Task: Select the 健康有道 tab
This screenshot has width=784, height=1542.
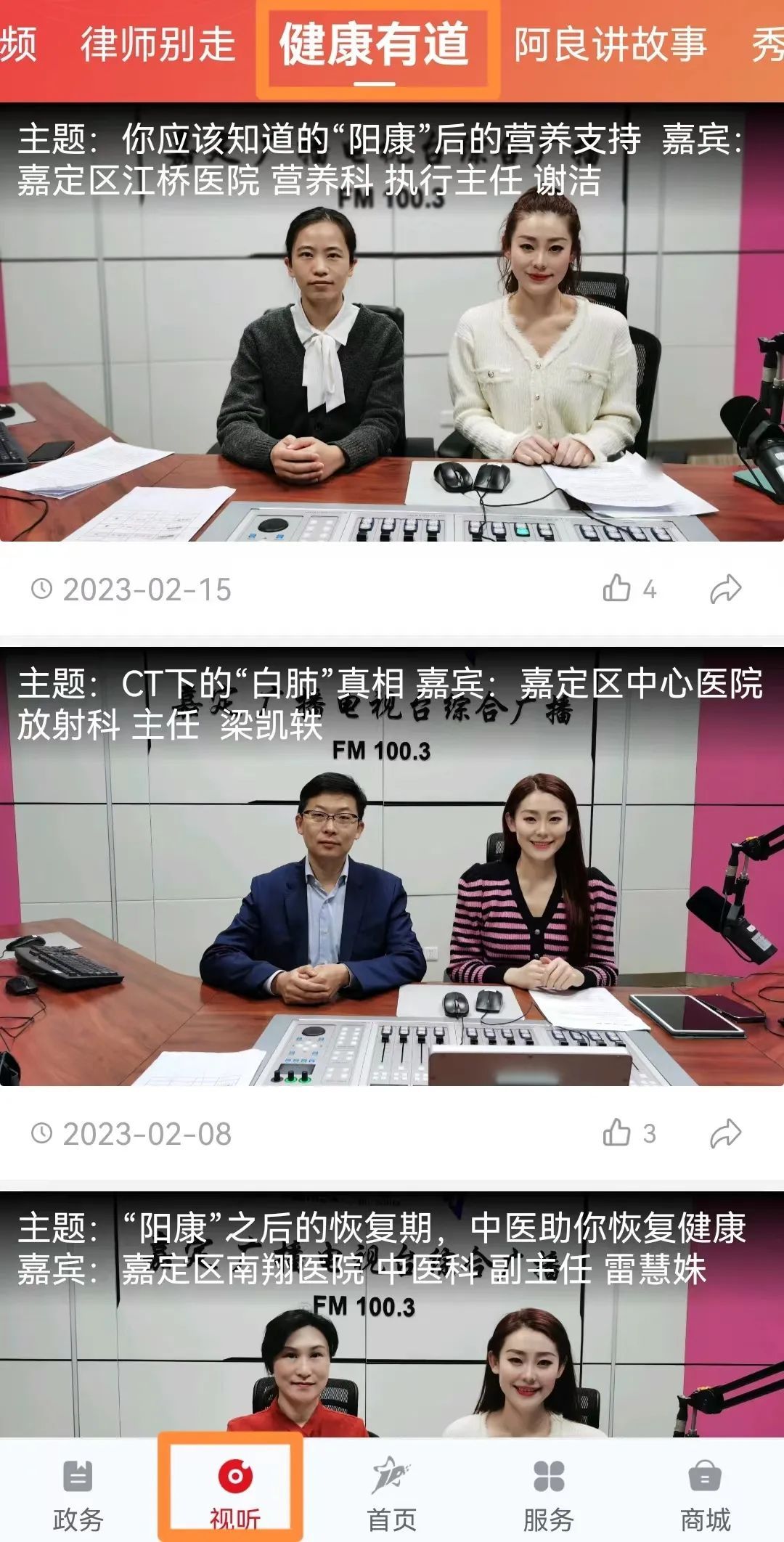Action: coord(375,44)
